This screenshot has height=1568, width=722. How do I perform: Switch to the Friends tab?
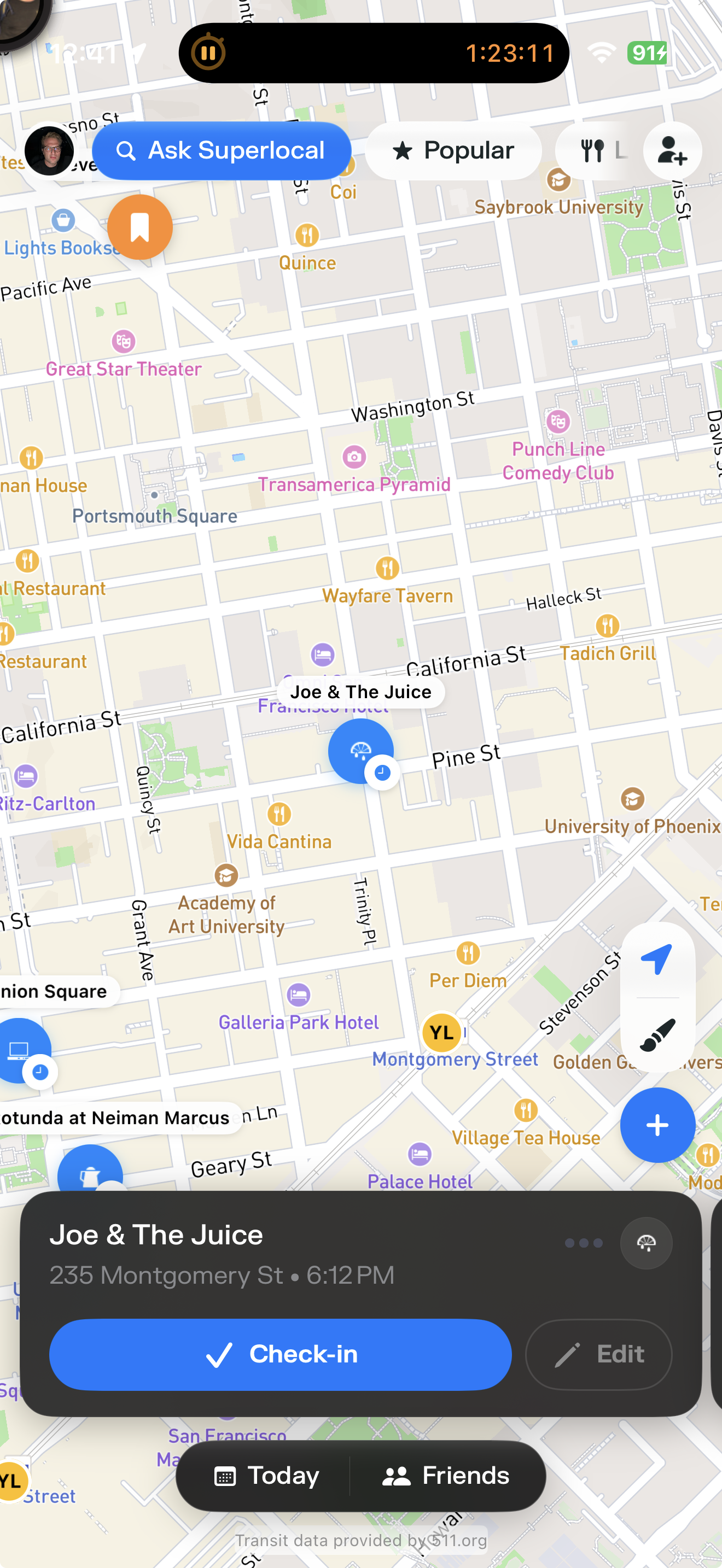point(446,1476)
